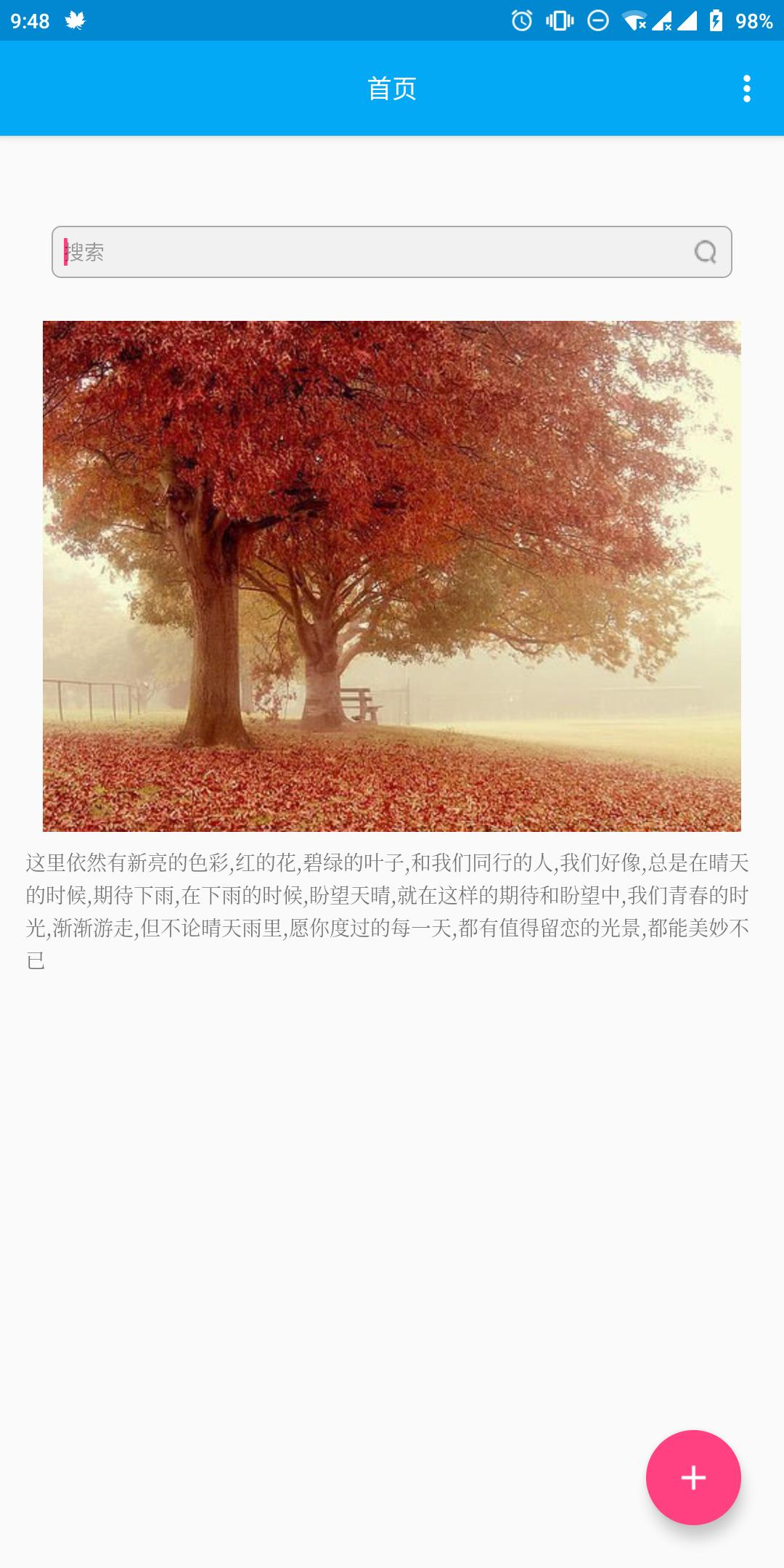Click the battery charging indicator
Screen dimensions: 784x1568
[x=717, y=20]
